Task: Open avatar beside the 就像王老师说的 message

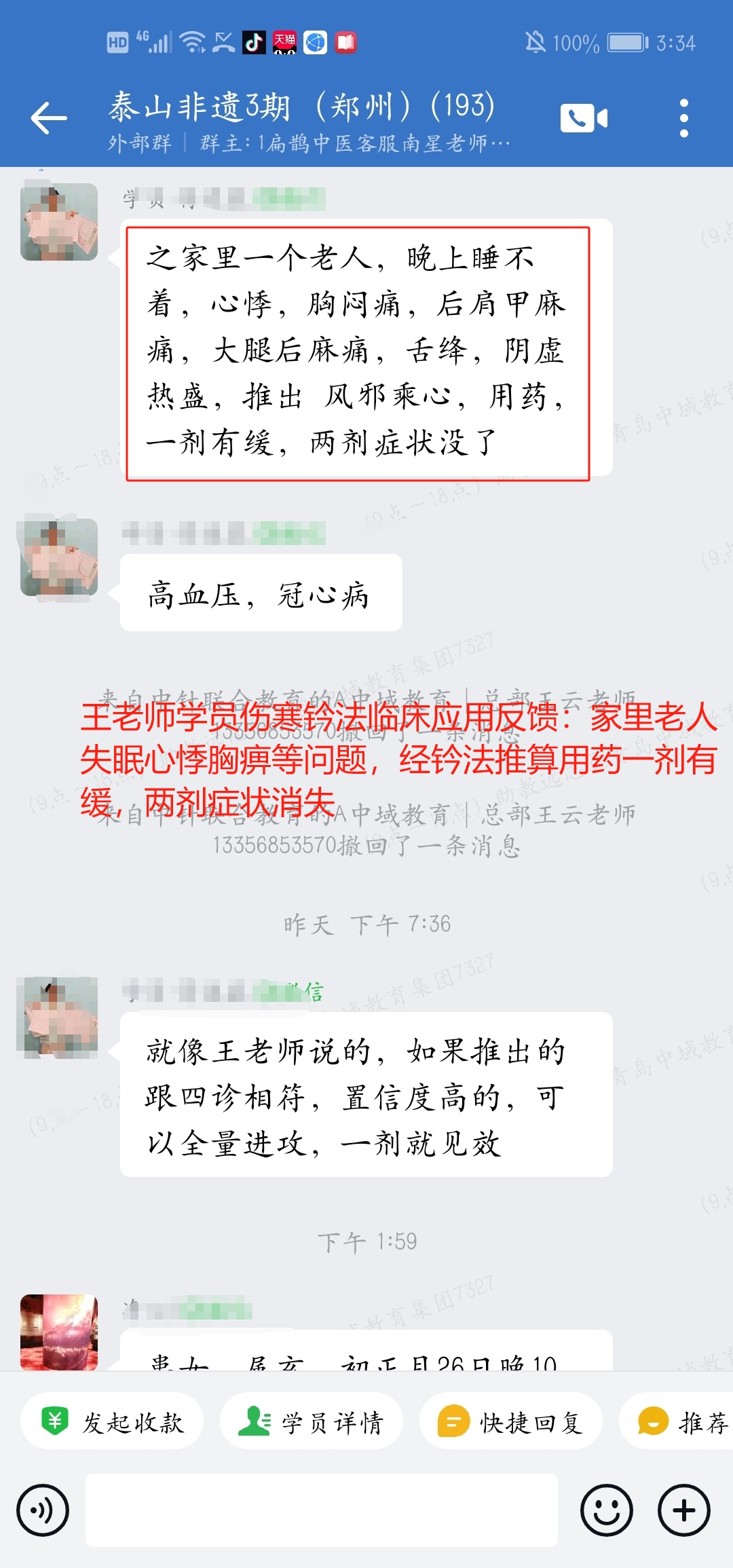Action: point(59,1018)
